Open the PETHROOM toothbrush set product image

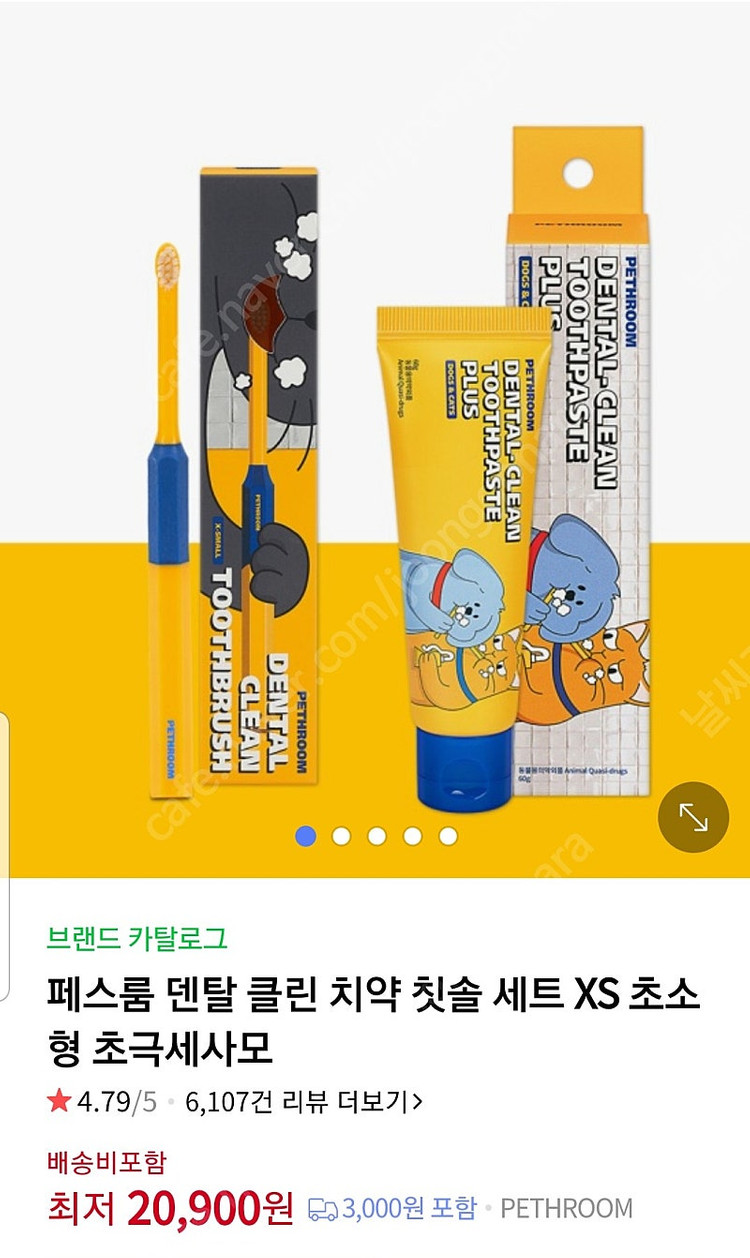point(375,439)
